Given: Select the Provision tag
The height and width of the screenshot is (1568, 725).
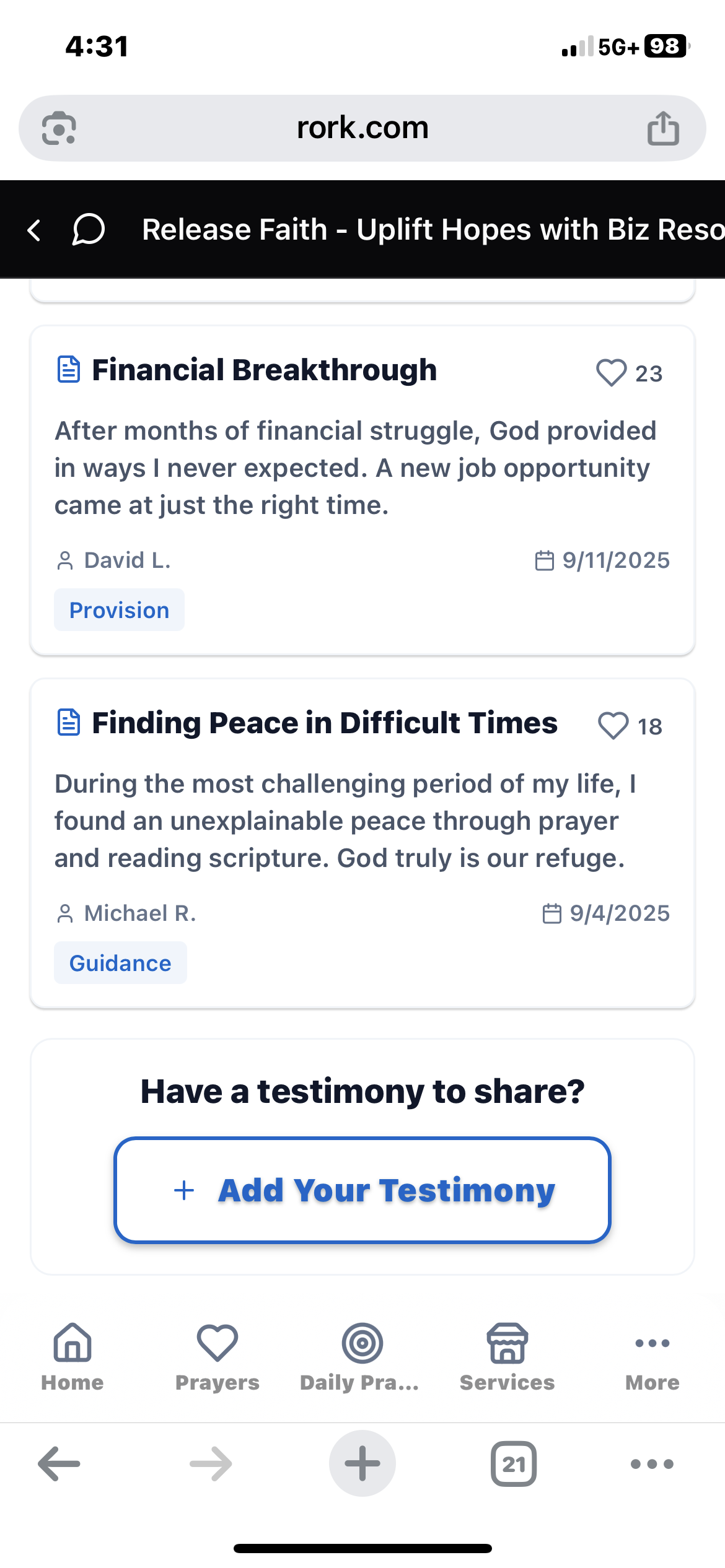Looking at the screenshot, I should pyautogui.click(x=119, y=610).
